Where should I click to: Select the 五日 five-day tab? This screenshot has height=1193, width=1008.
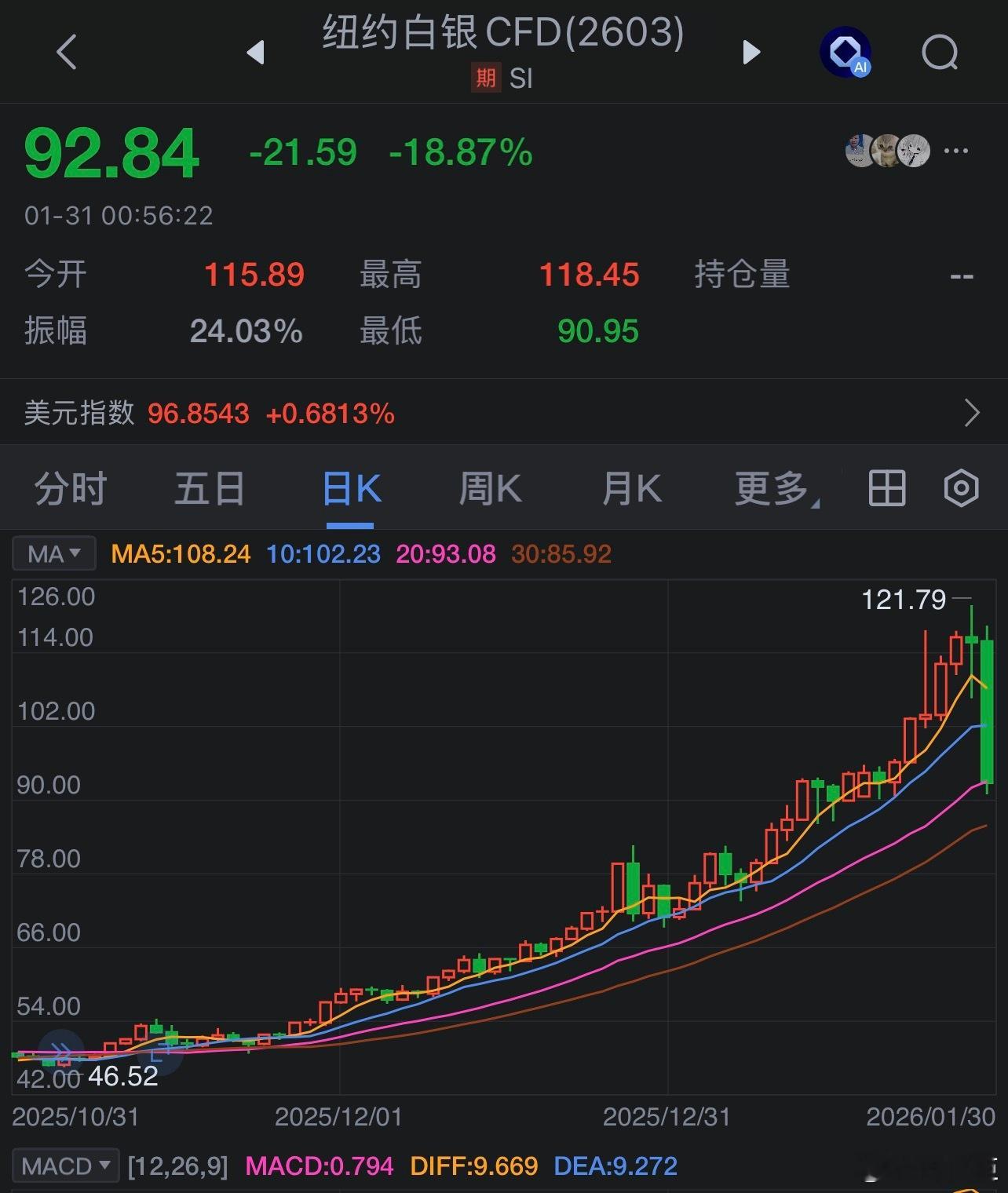pyautogui.click(x=208, y=487)
